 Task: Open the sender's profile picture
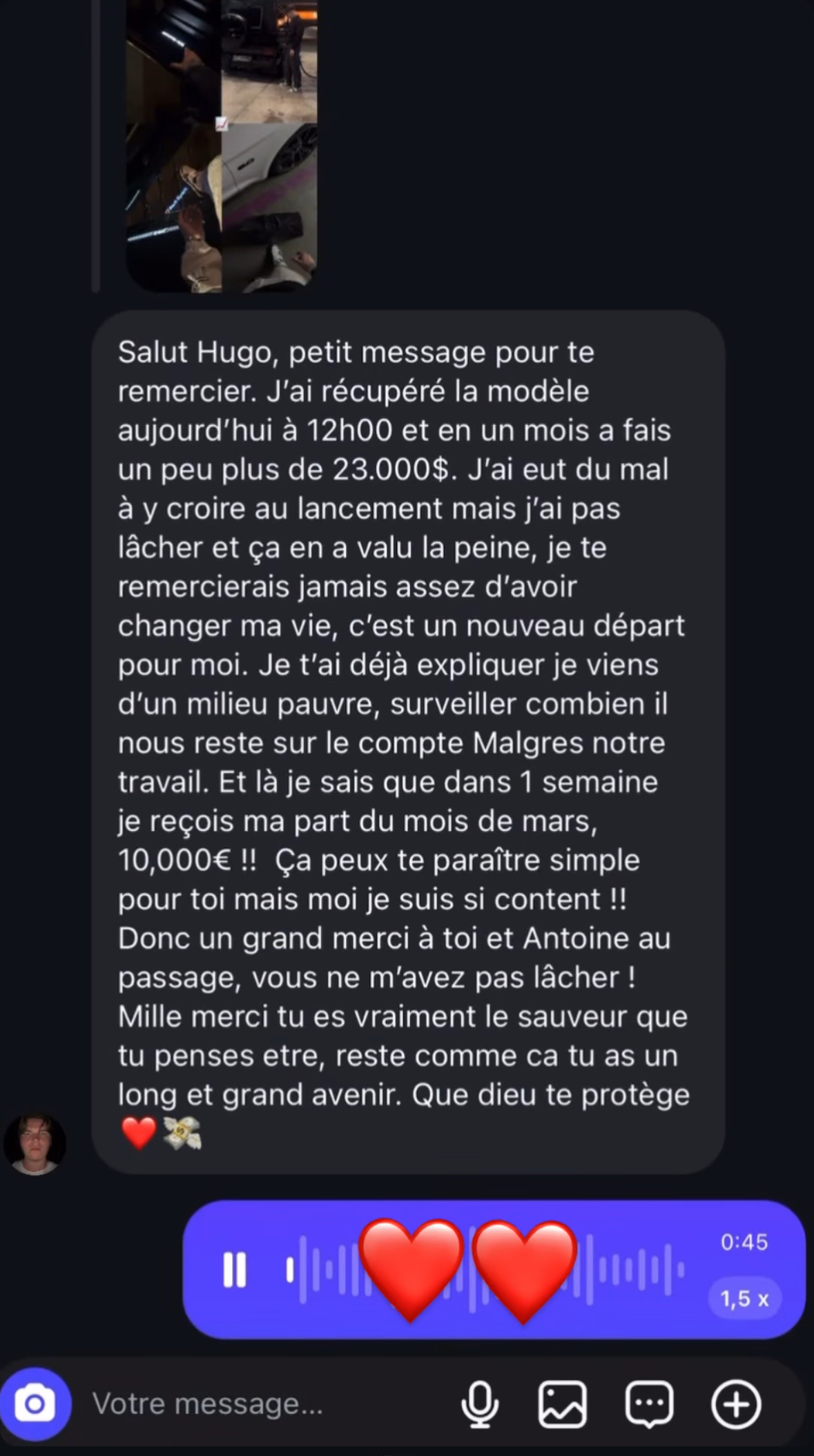coord(35,1143)
